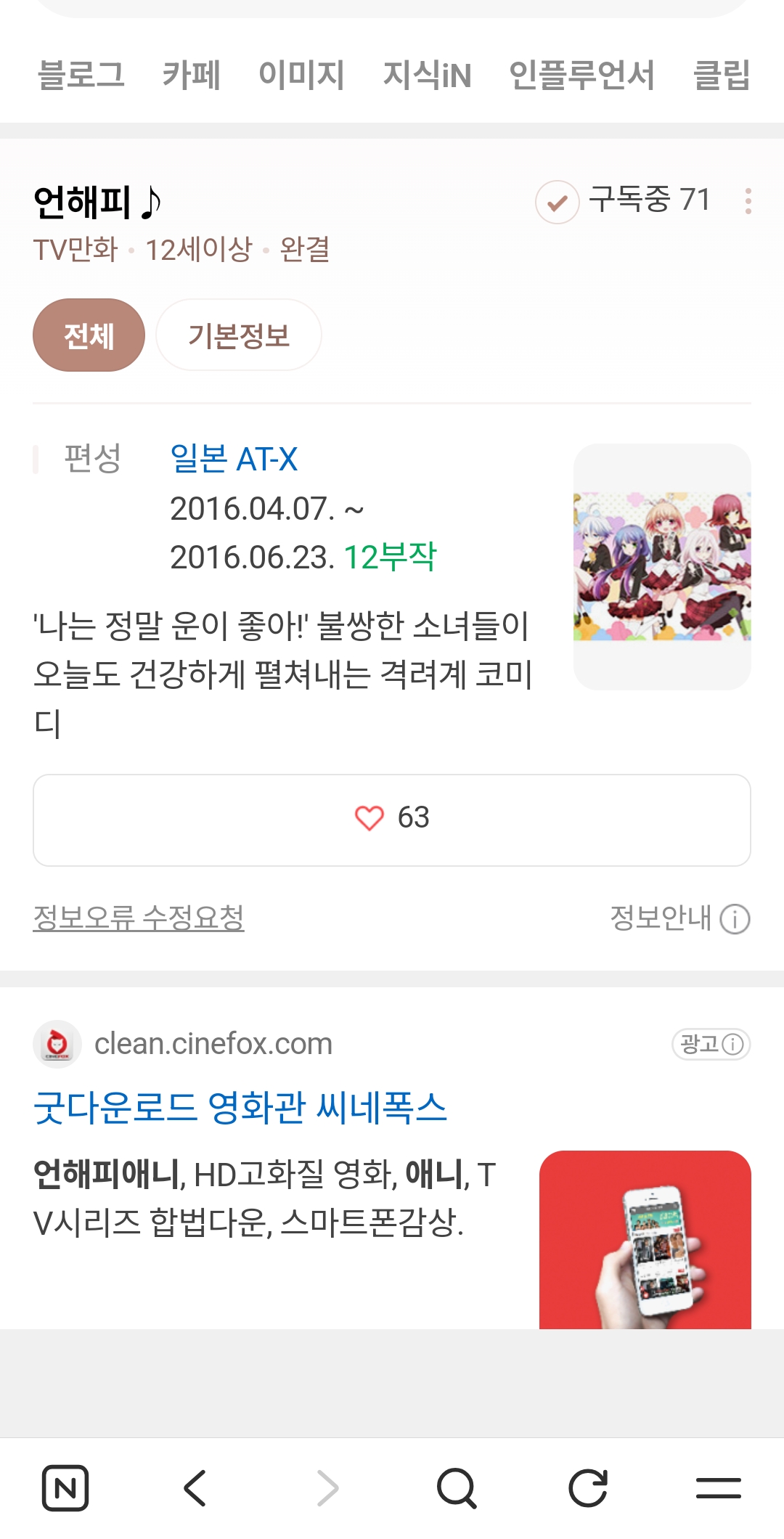Open the three-dot overflow menu
Viewport: 784px width, 1539px height.
748,201
